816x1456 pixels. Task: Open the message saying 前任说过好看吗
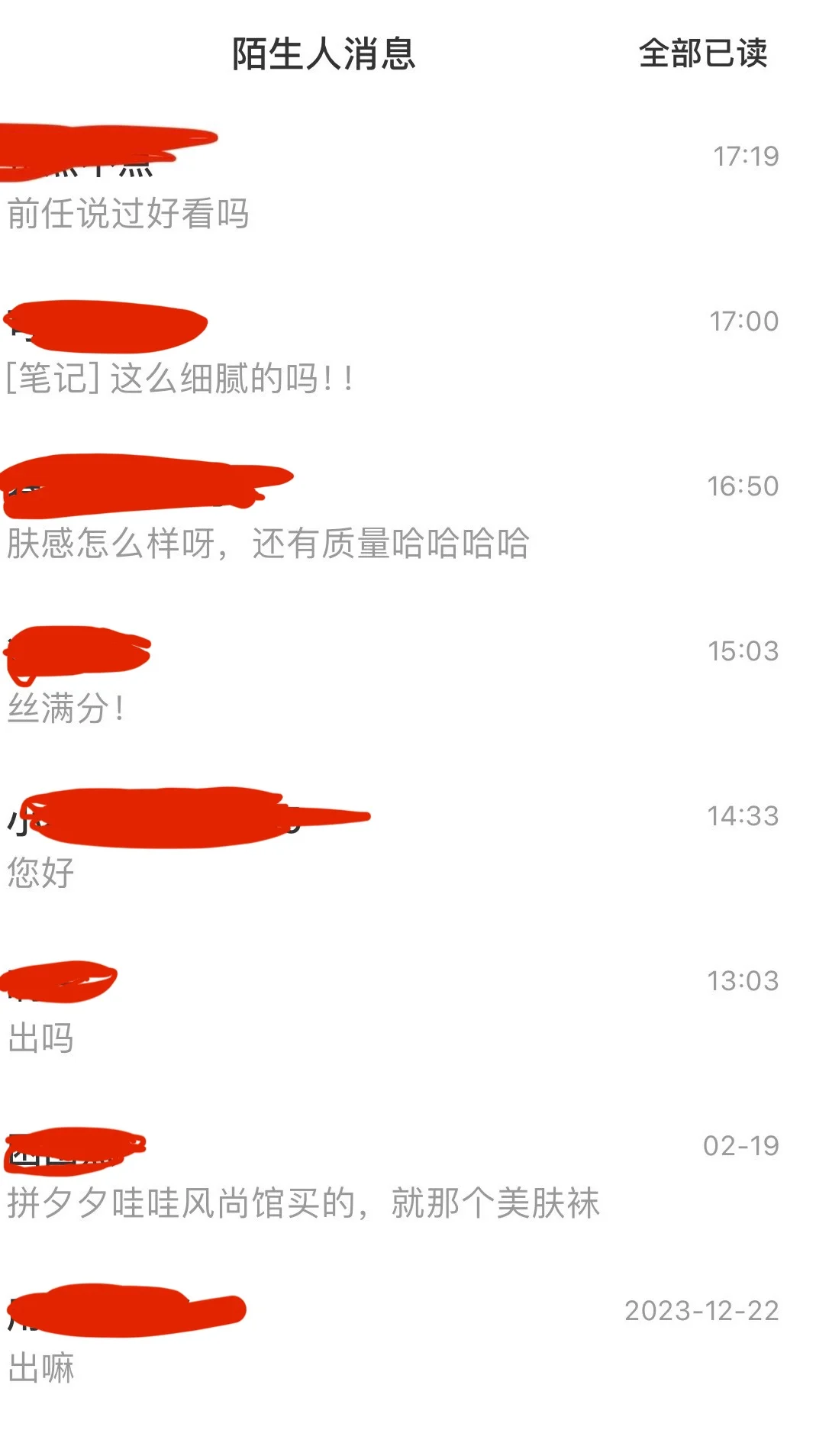(408, 185)
